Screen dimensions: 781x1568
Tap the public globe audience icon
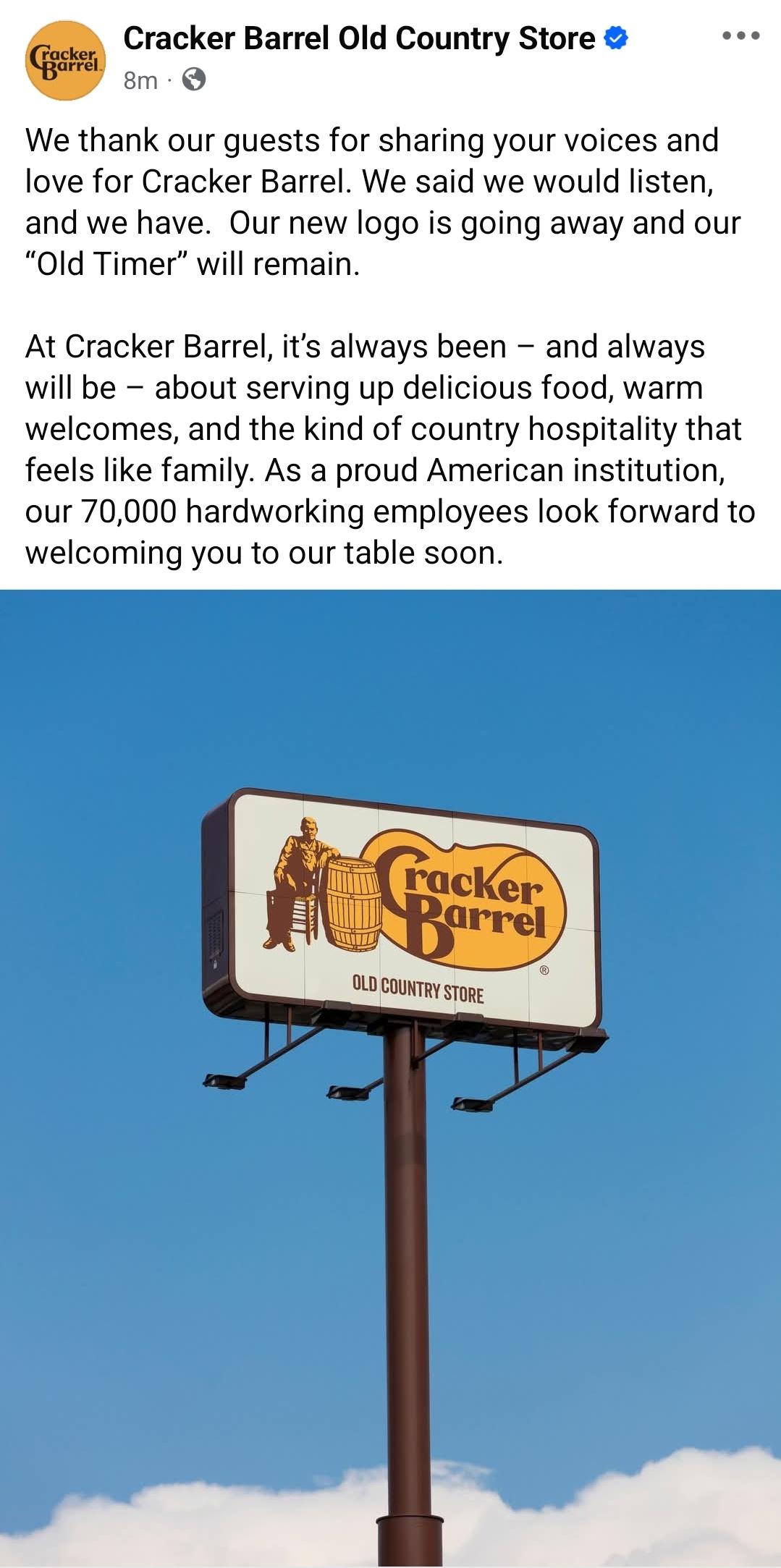(193, 79)
